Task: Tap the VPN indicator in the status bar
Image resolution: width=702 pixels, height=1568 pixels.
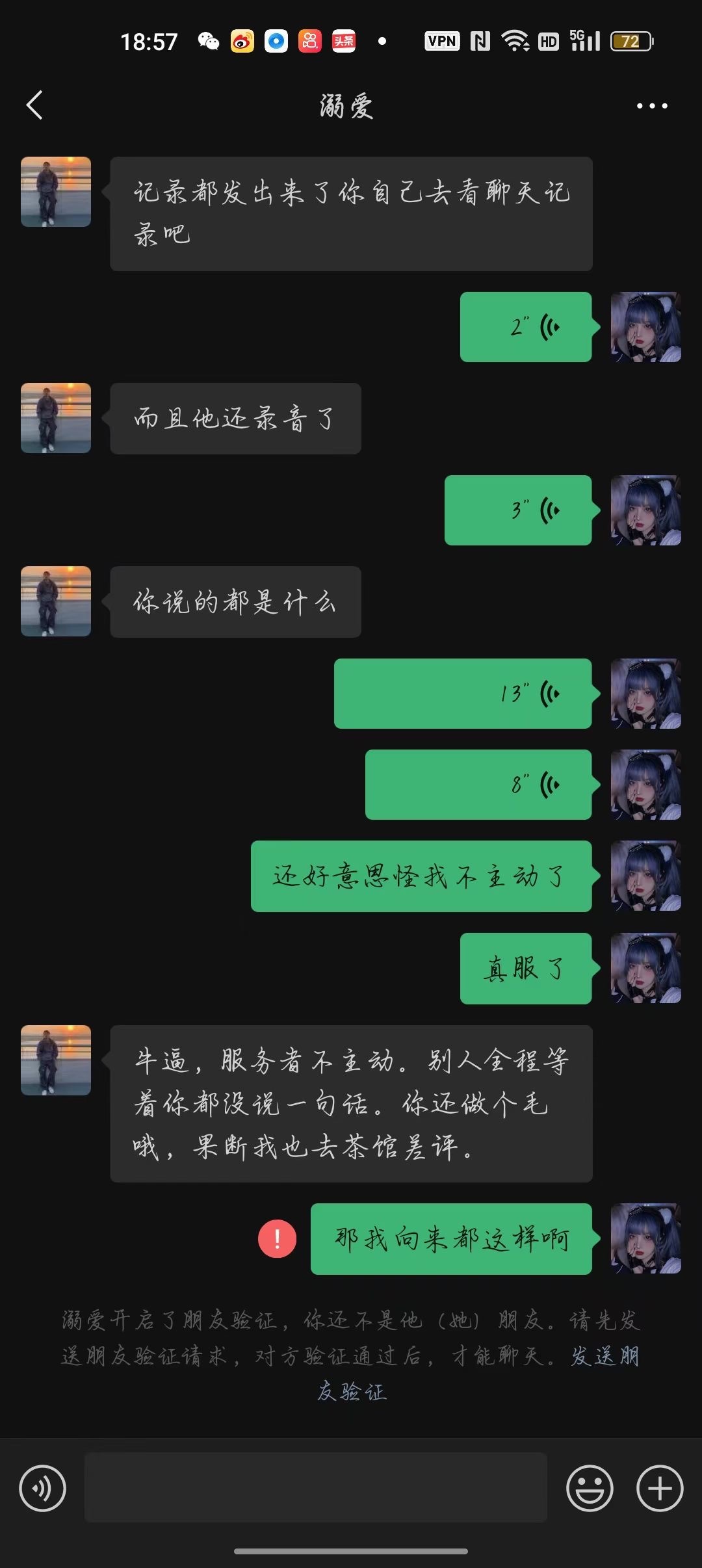Action: click(441, 40)
